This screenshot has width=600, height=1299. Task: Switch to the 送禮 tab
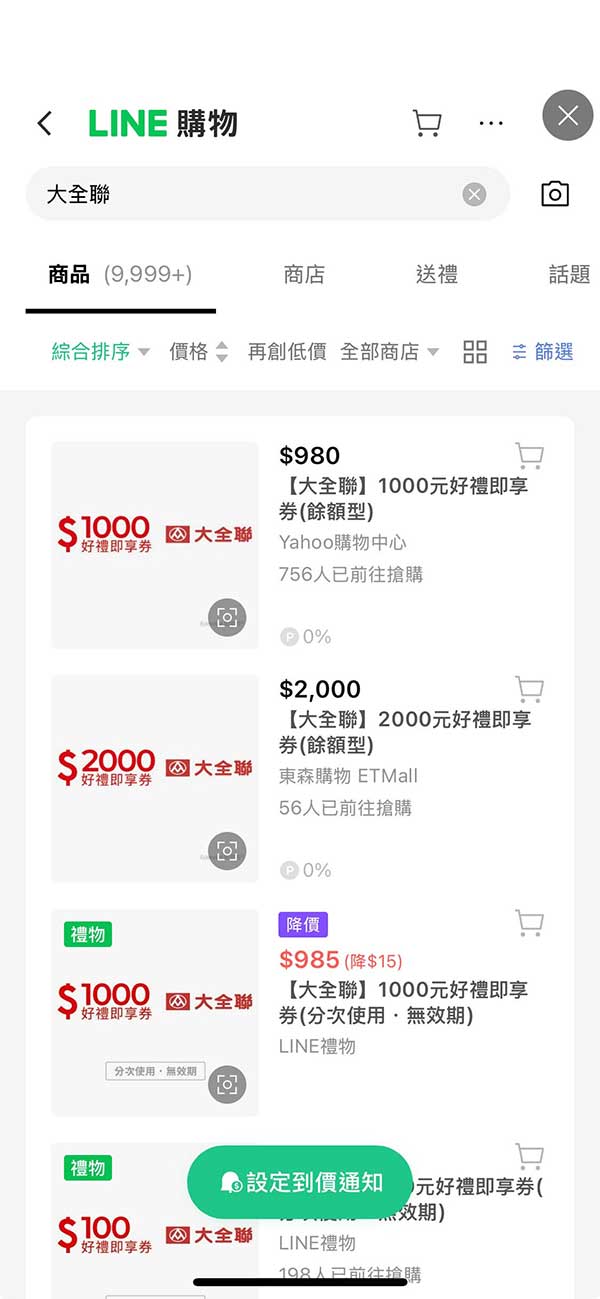click(x=437, y=274)
